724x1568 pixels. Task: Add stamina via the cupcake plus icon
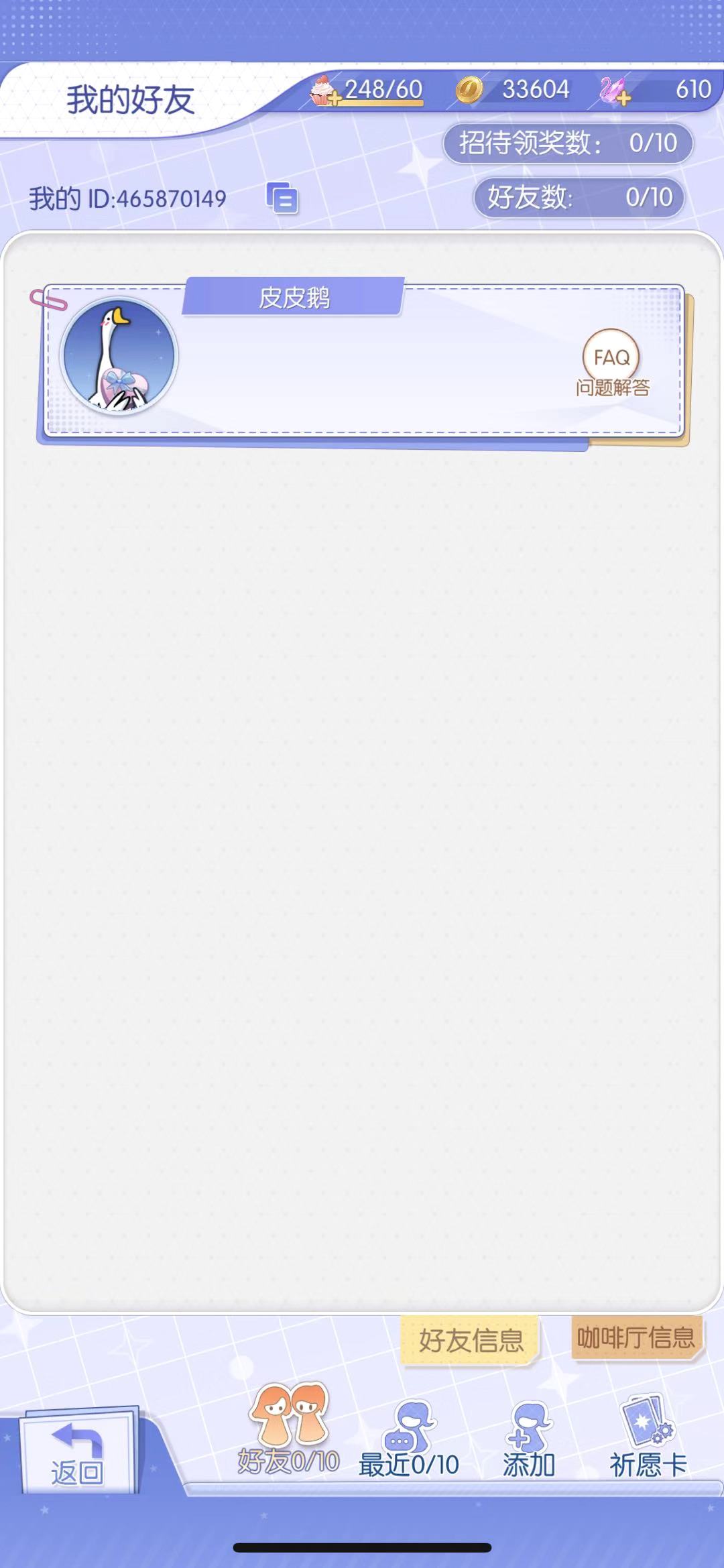click(x=324, y=92)
